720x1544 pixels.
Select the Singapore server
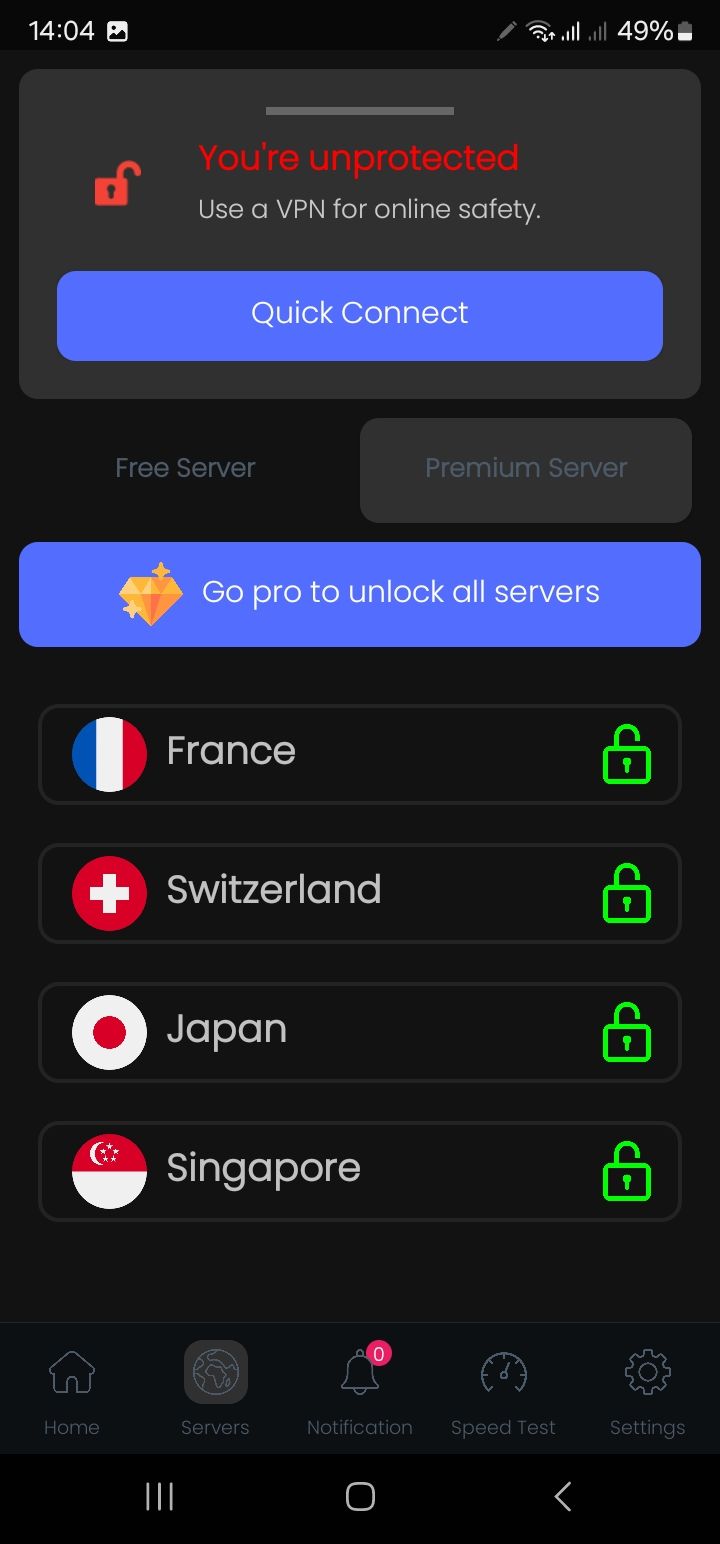point(360,1171)
